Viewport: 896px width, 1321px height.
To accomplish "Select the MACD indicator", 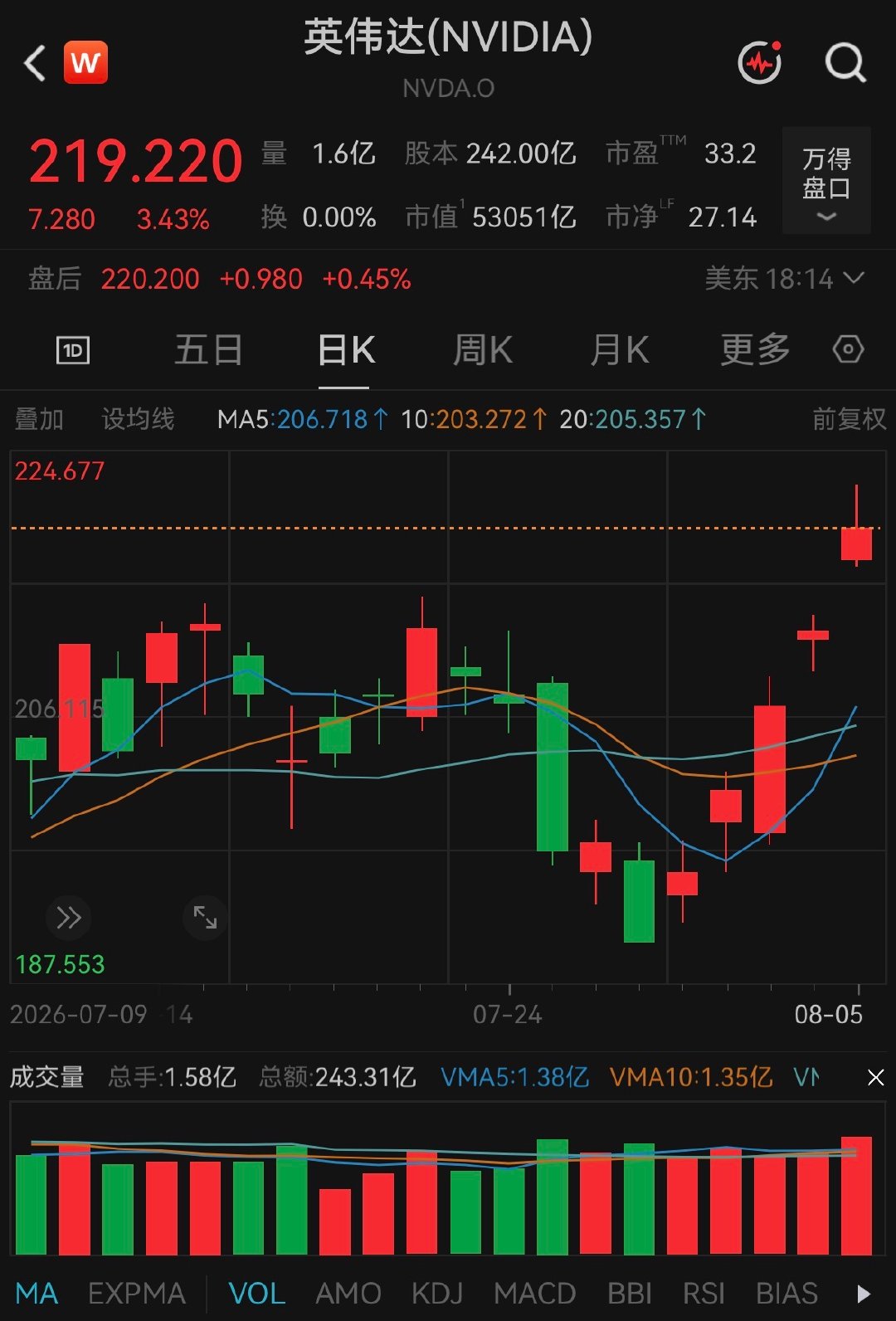I will pos(534,1294).
